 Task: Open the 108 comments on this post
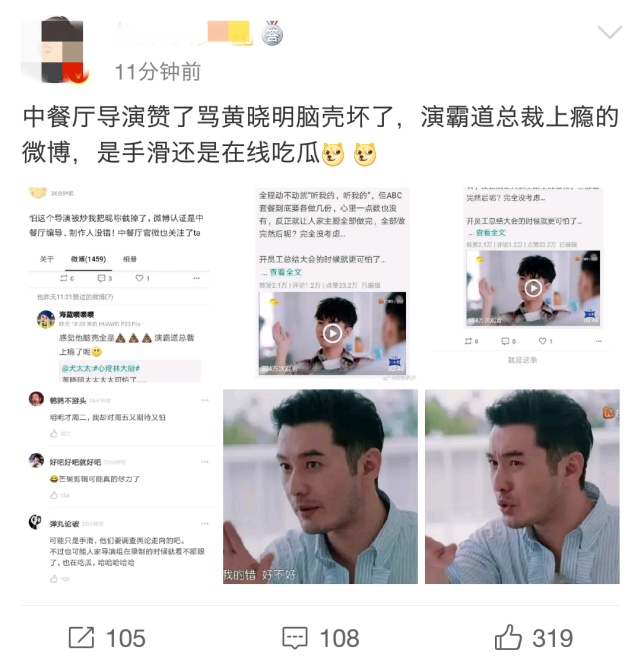[x=320, y=637]
